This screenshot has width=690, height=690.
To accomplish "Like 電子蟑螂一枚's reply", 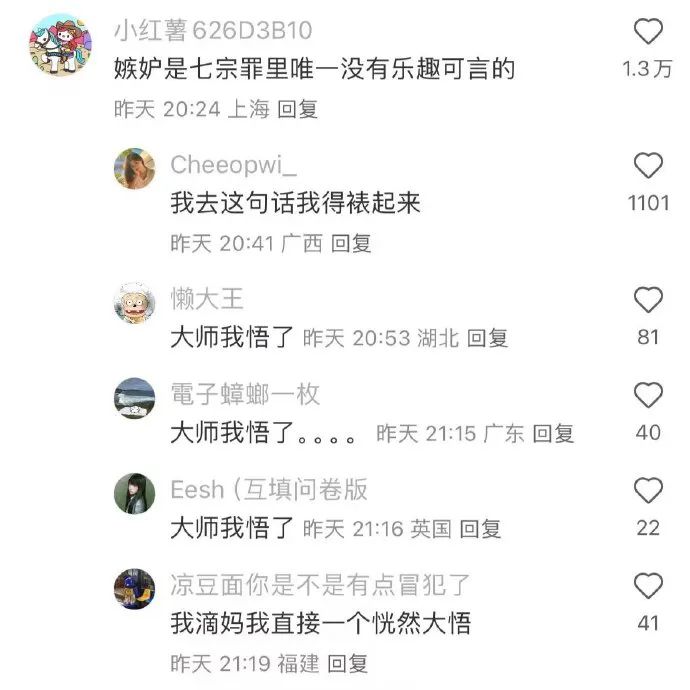I will [x=648, y=396].
